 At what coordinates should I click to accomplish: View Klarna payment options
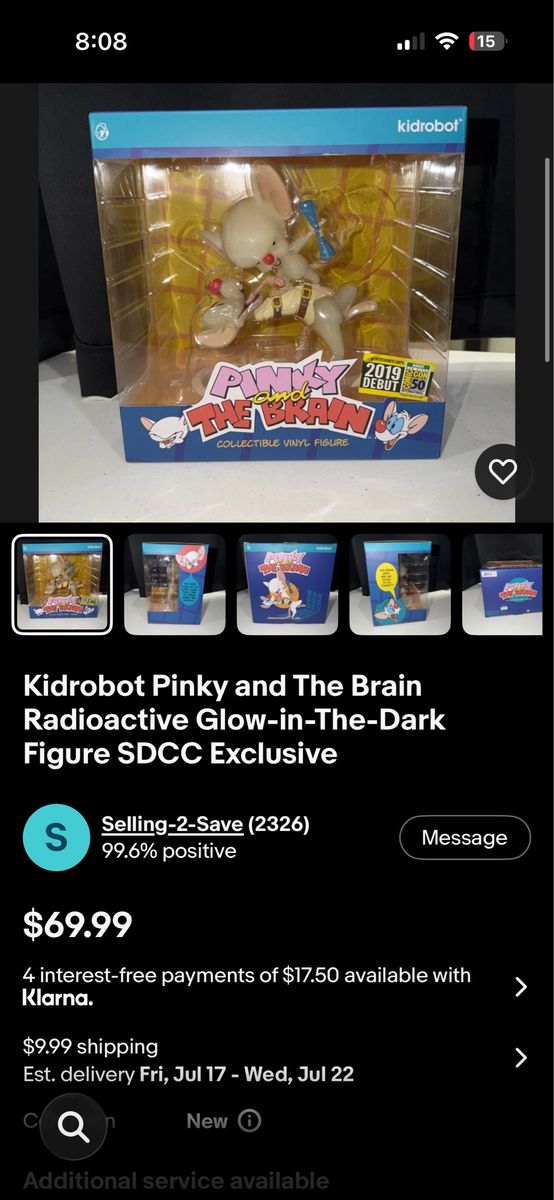(277, 986)
